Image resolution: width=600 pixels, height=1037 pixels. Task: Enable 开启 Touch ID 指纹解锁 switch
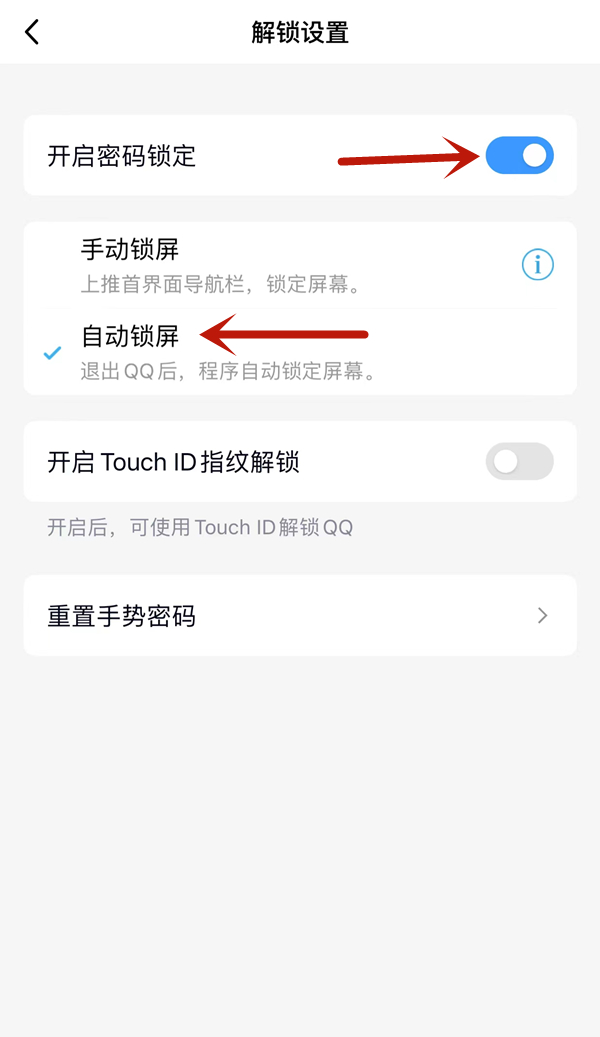click(519, 461)
